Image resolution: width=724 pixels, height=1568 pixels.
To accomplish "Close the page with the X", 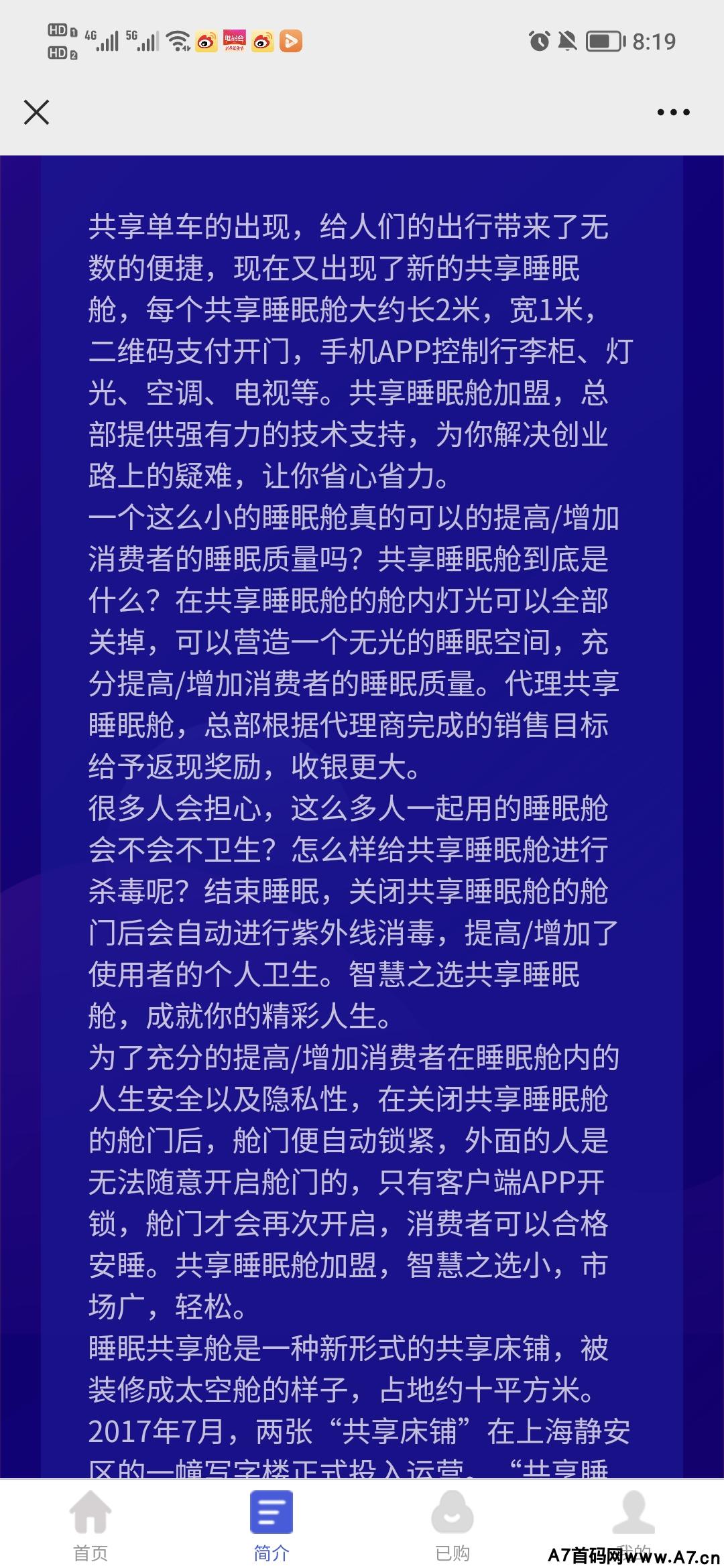I will [36, 112].
